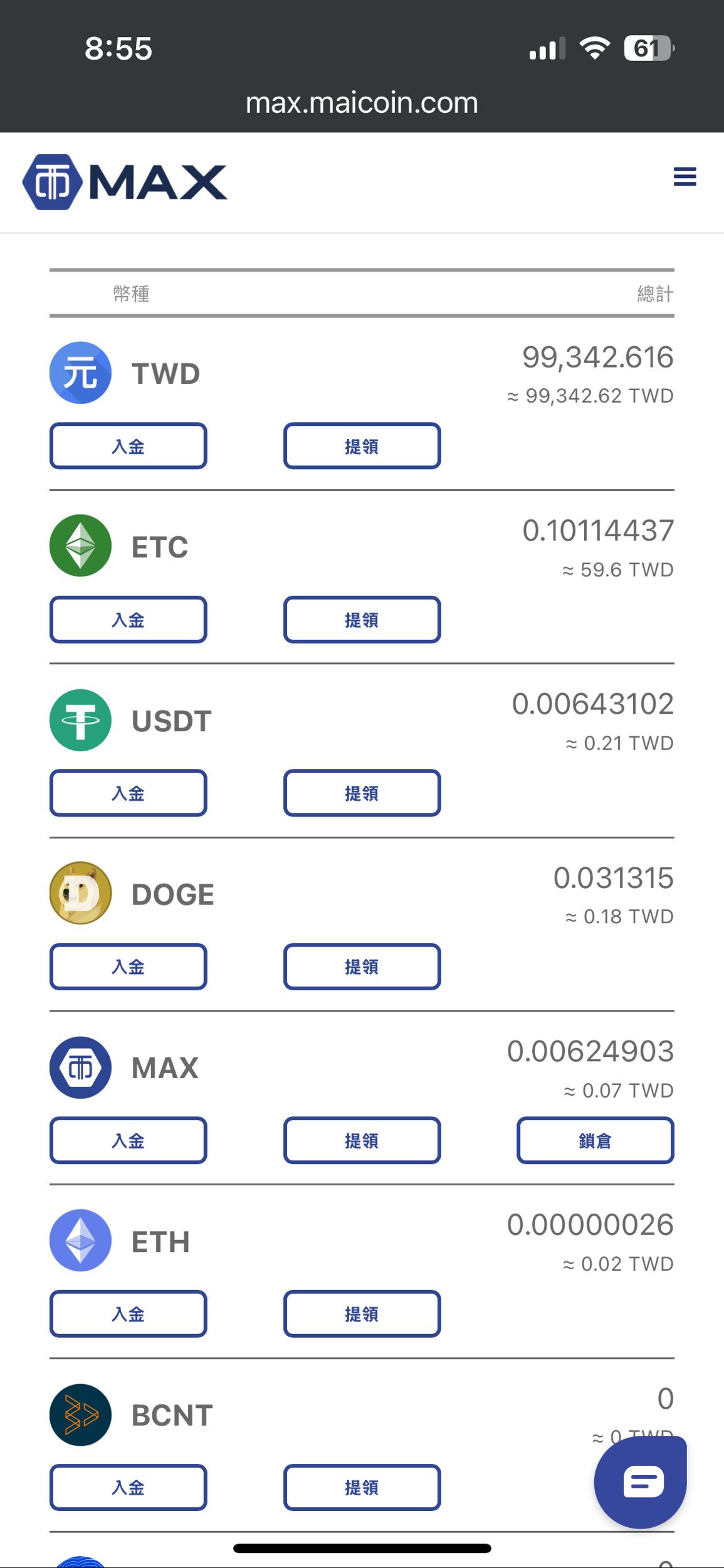
Task: Click 提領 button for ETH
Action: tap(362, 1314)
